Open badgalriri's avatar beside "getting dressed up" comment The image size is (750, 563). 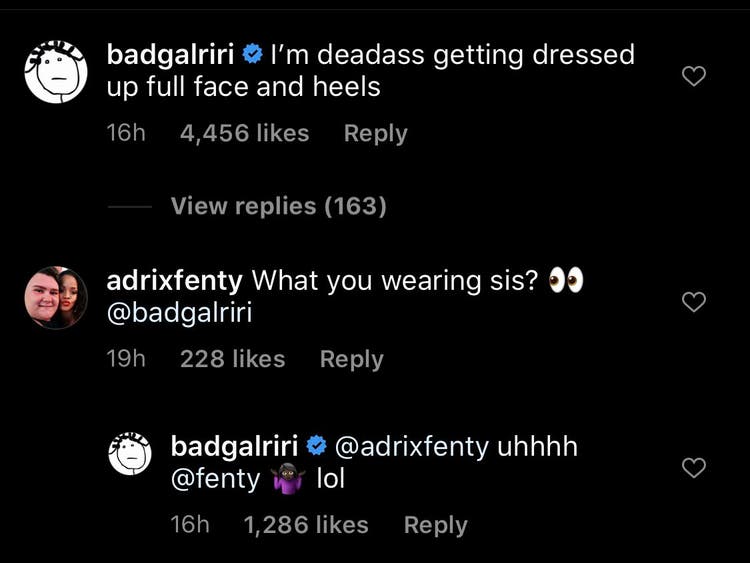click(x=56, y=71)
